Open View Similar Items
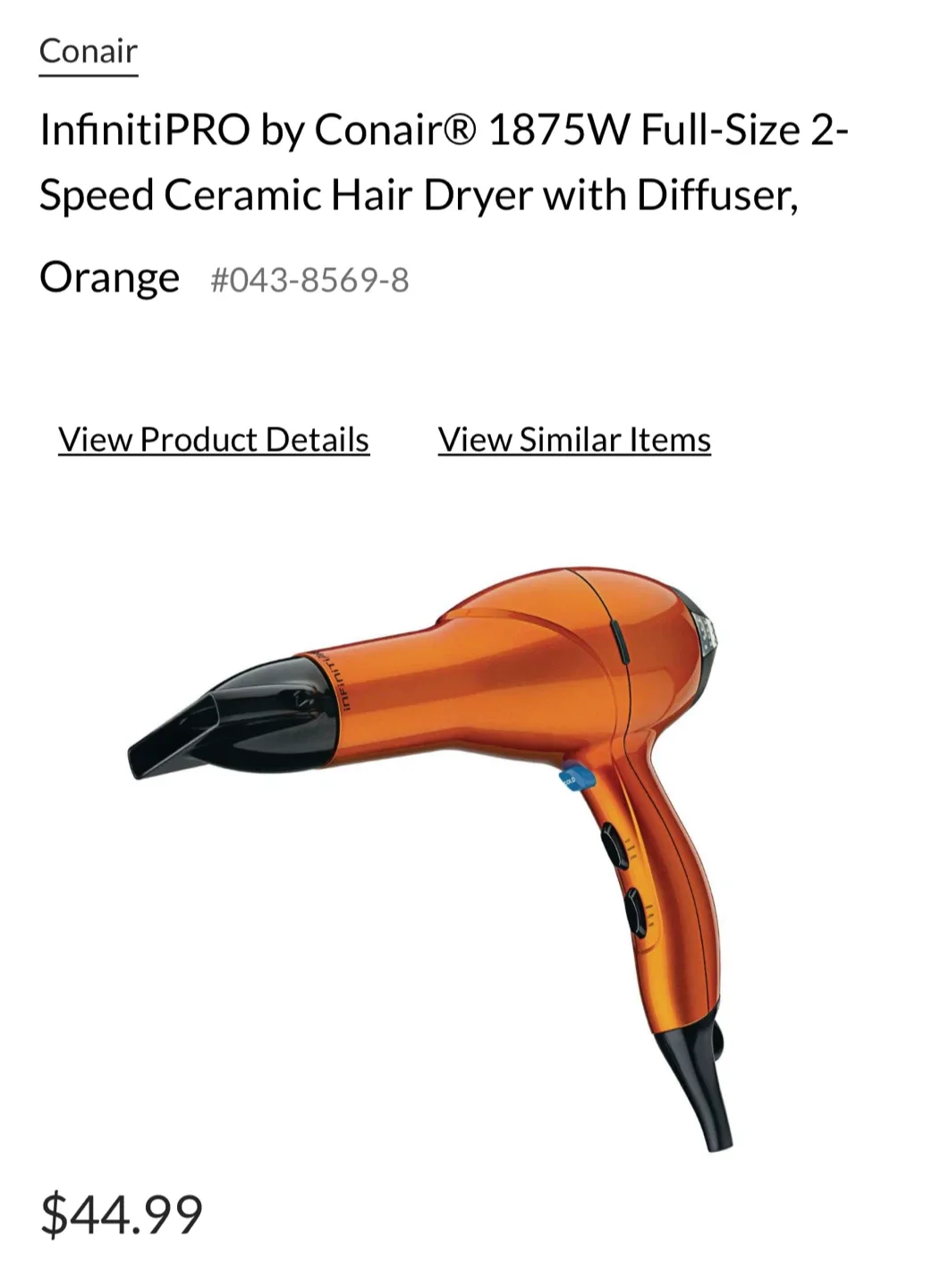The width and height of the screenshot is (949, 1288). tap(574, 440)
